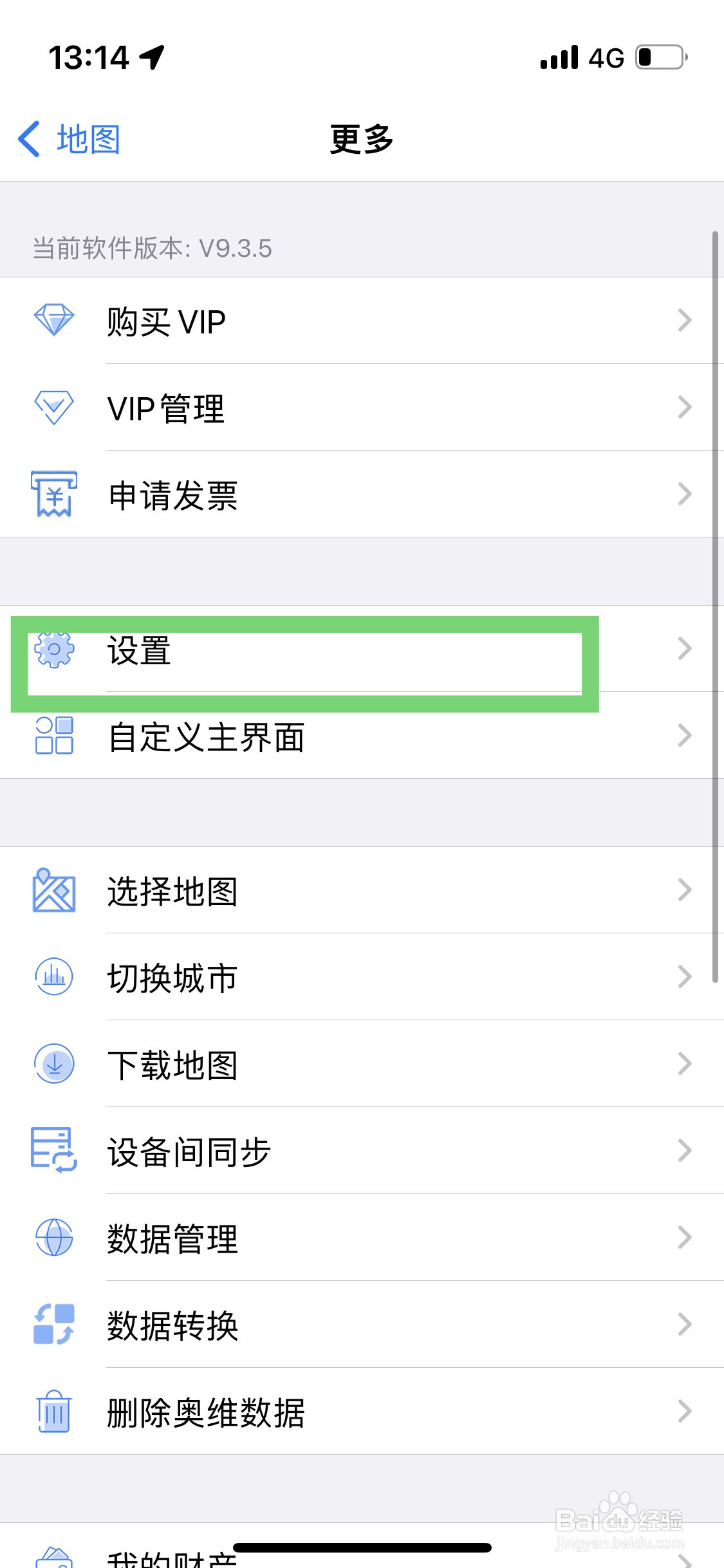Tap the 数据管理 globe icon
The height and width of the screenshot is (1568, 724).
point(54,1238)
